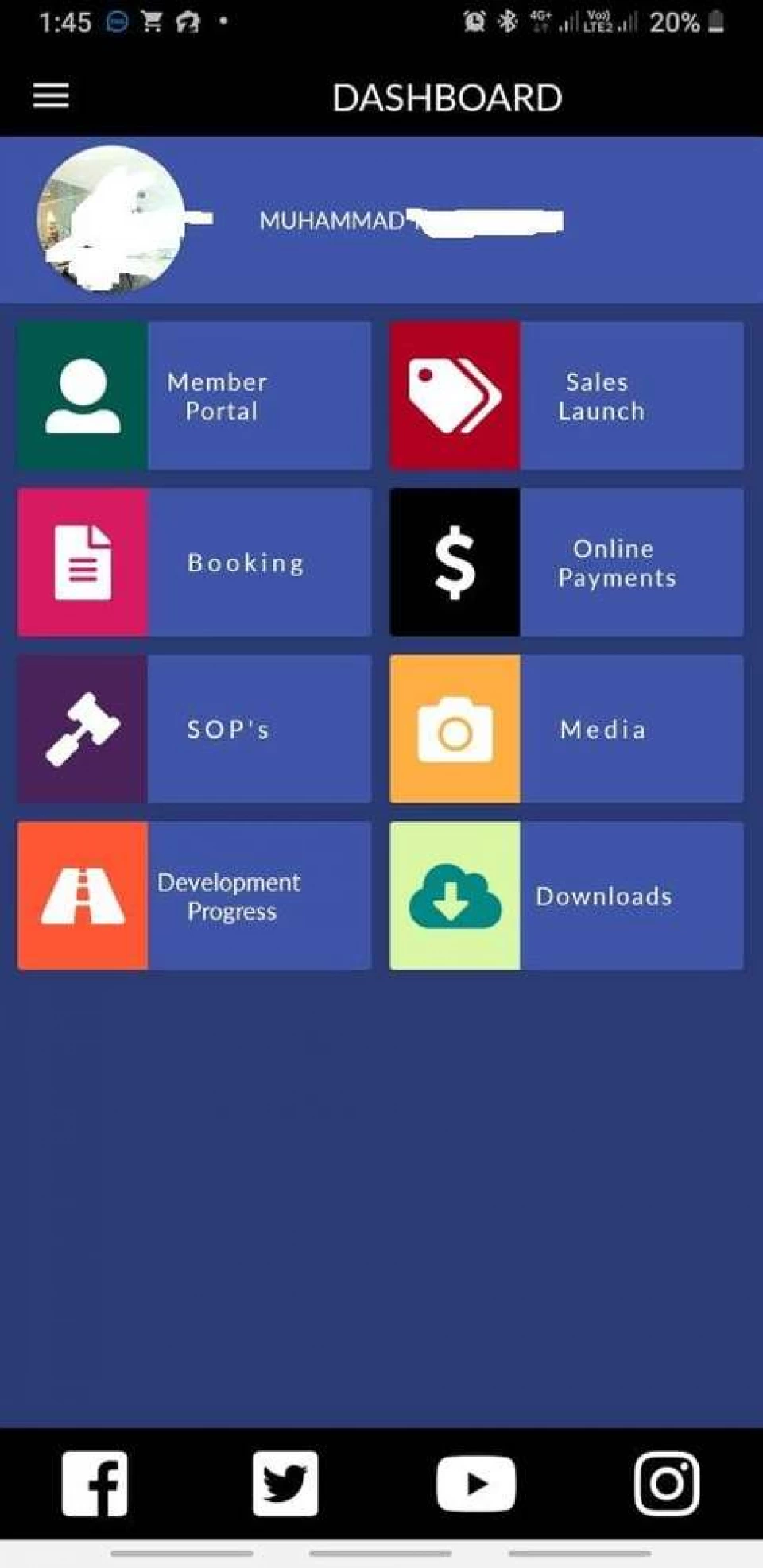Viewport: 763px width, 1568px height.
Task: Open the Twitter link
Action: tap(285, 1484)
